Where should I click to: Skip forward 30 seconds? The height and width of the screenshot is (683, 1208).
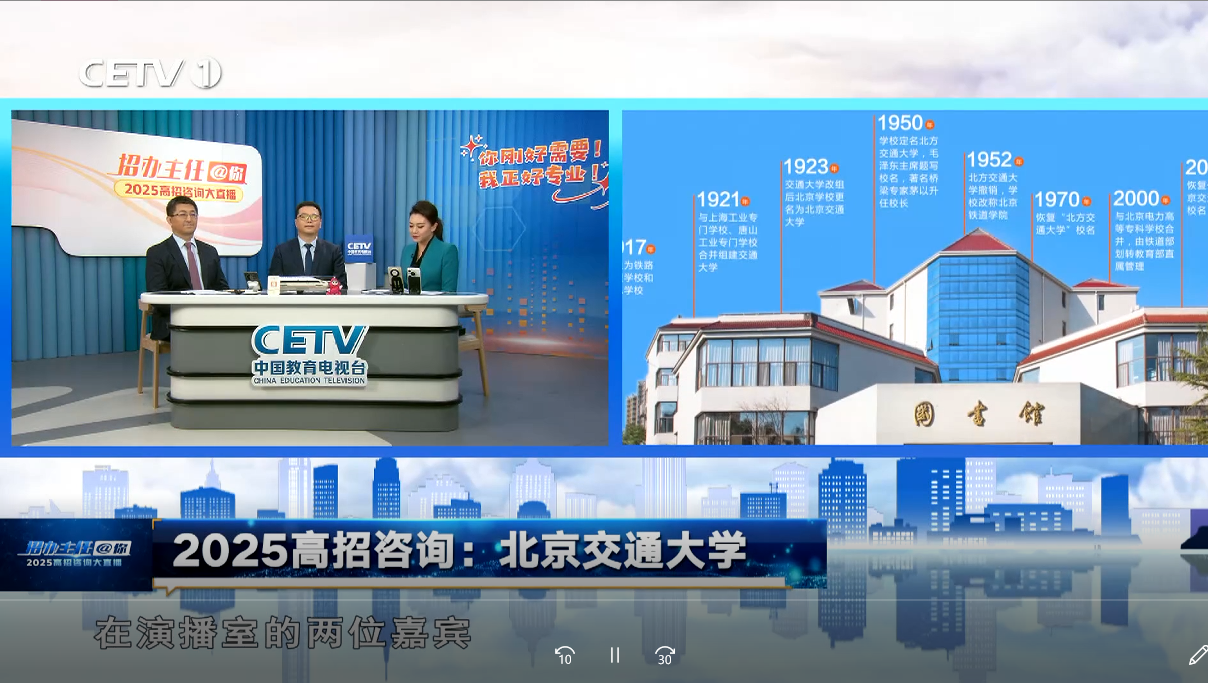click(664, 655)
